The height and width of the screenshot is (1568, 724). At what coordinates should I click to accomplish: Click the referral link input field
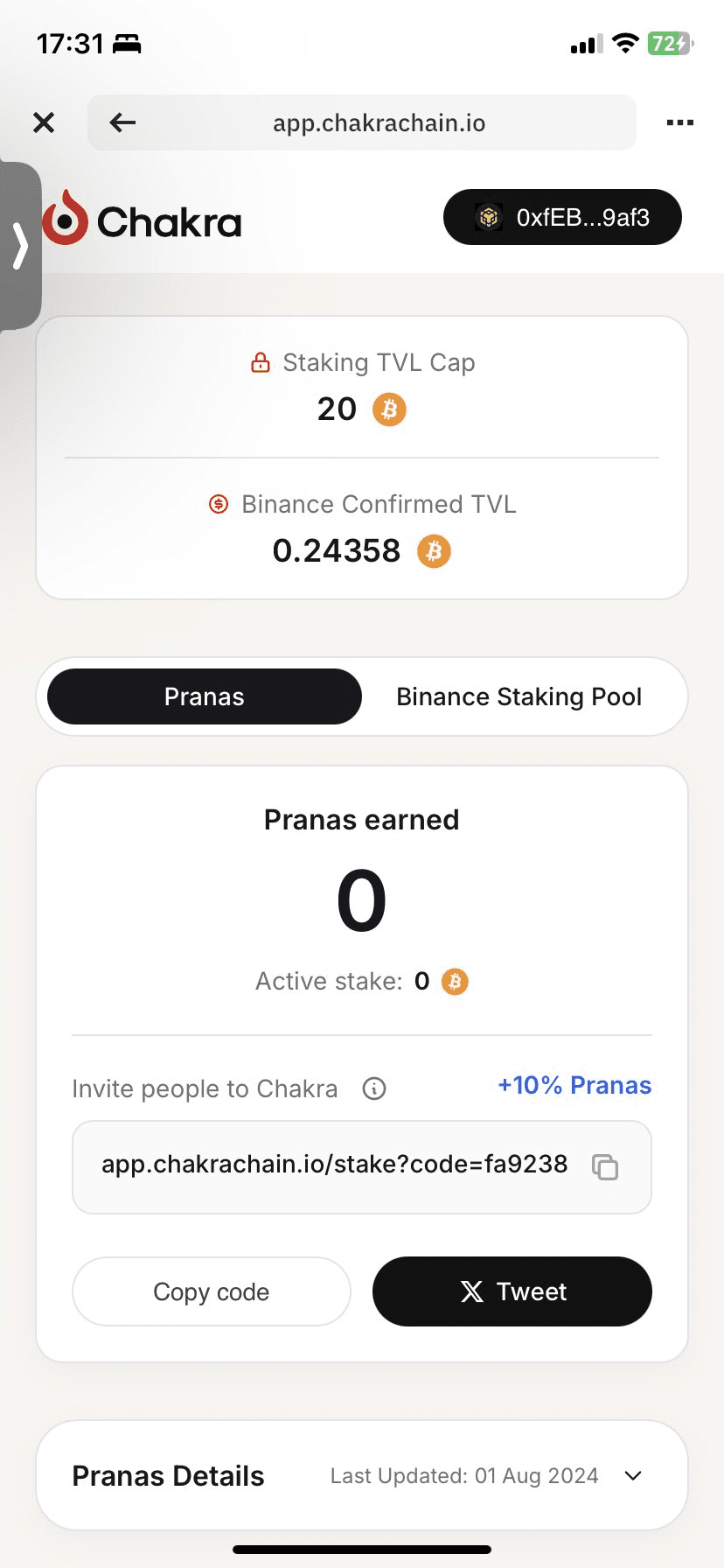350,1167
